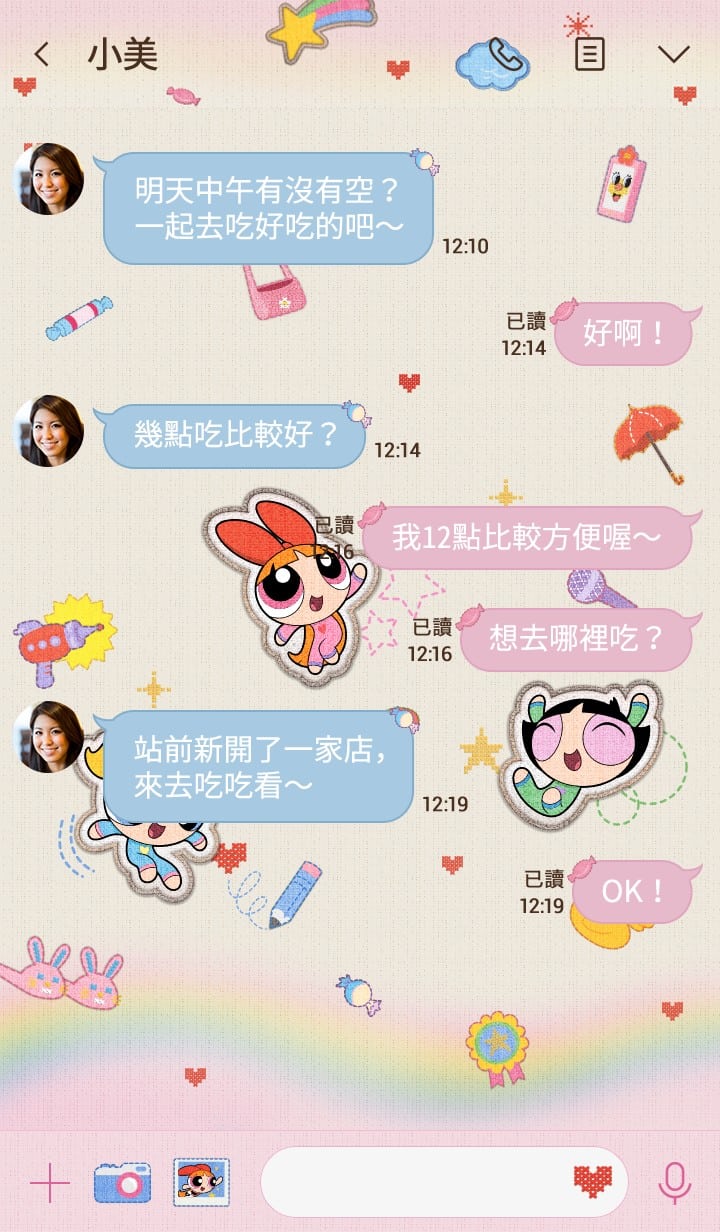This screenshot has height=1232, width=720.
Task: Launch the camera to take a photo
Action: click(122, 1183)
